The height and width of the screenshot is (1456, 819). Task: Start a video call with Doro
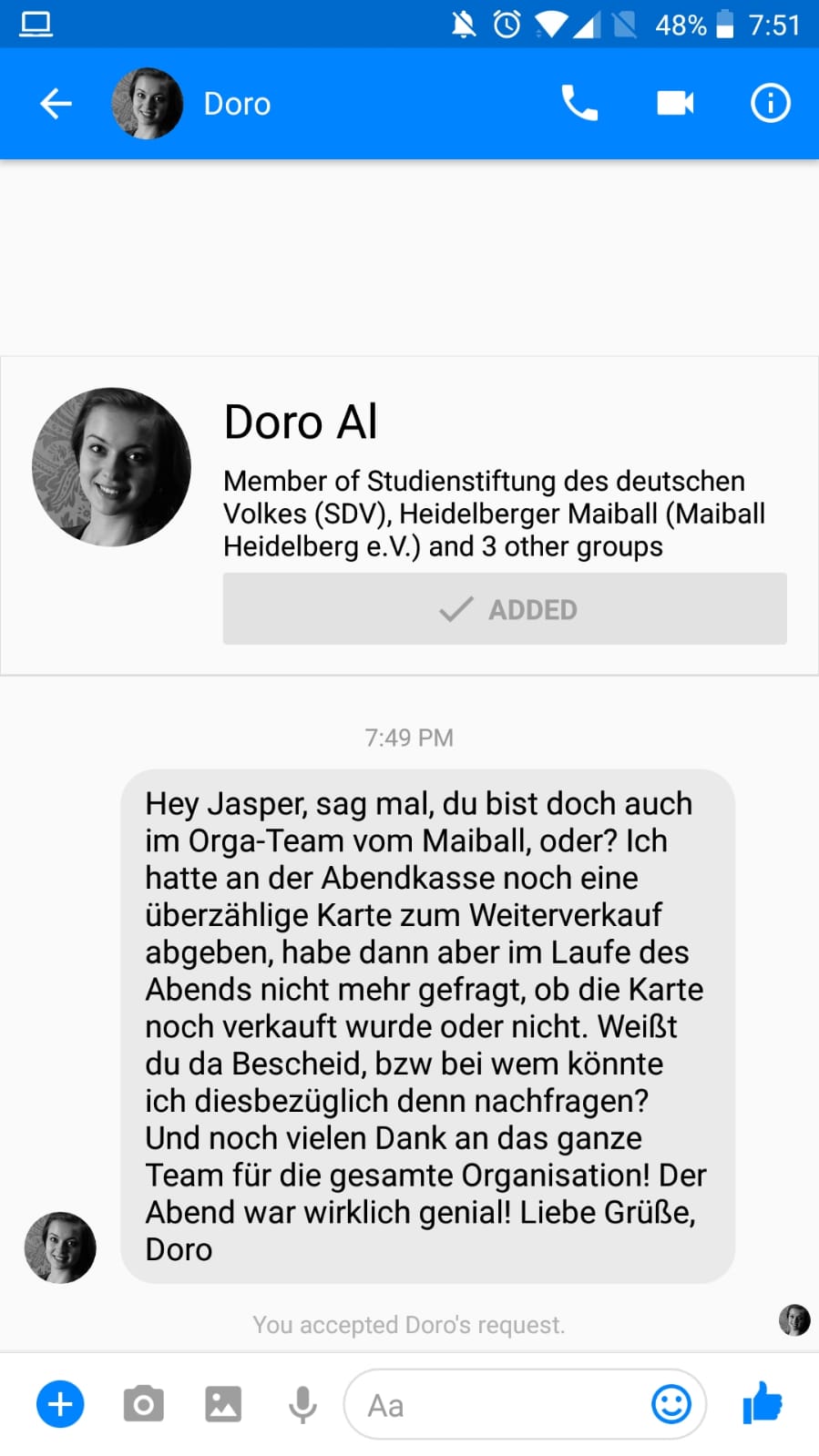coord(675,104)
